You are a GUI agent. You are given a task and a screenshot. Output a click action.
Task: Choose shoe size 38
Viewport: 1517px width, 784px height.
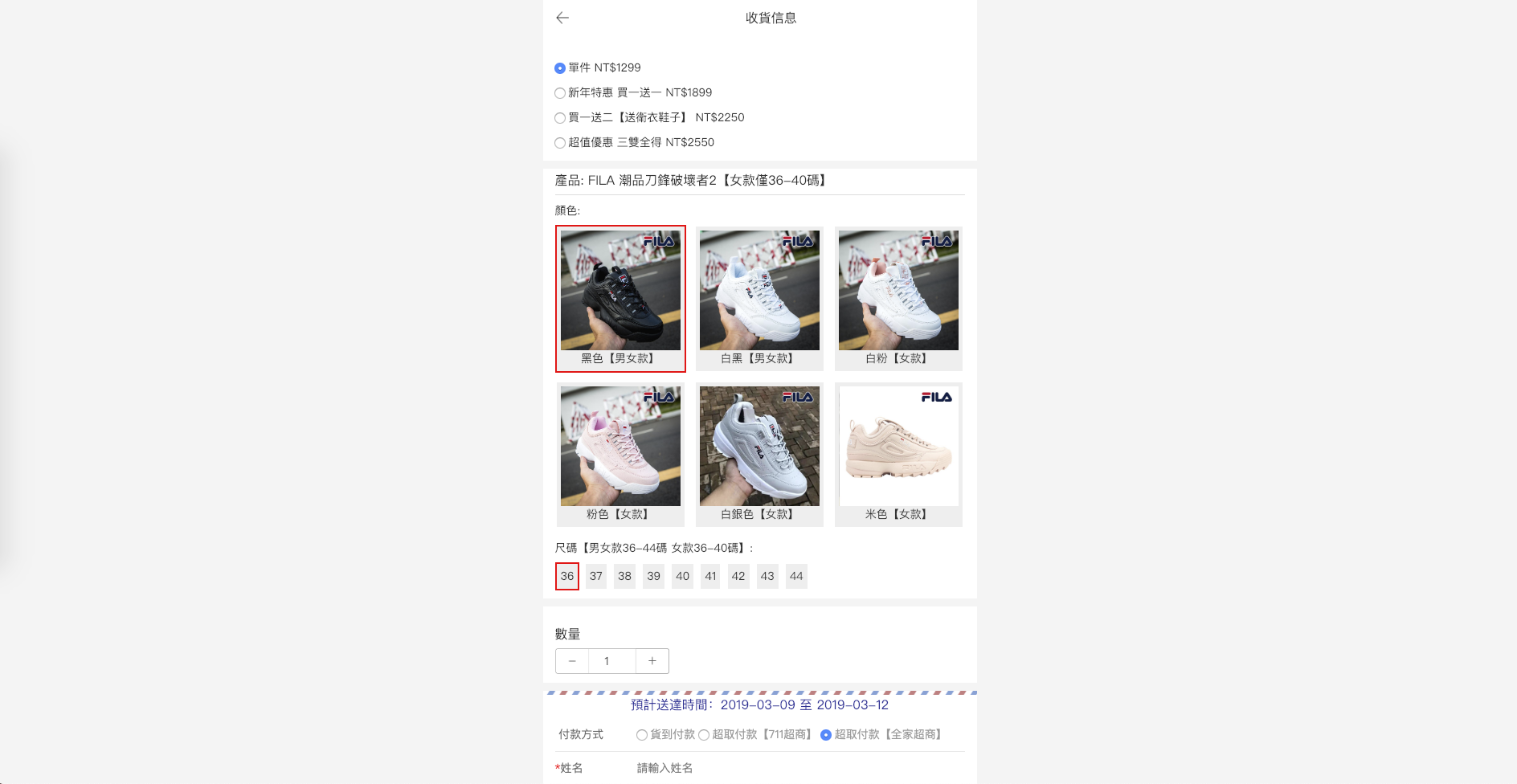(x=624, y=576)
